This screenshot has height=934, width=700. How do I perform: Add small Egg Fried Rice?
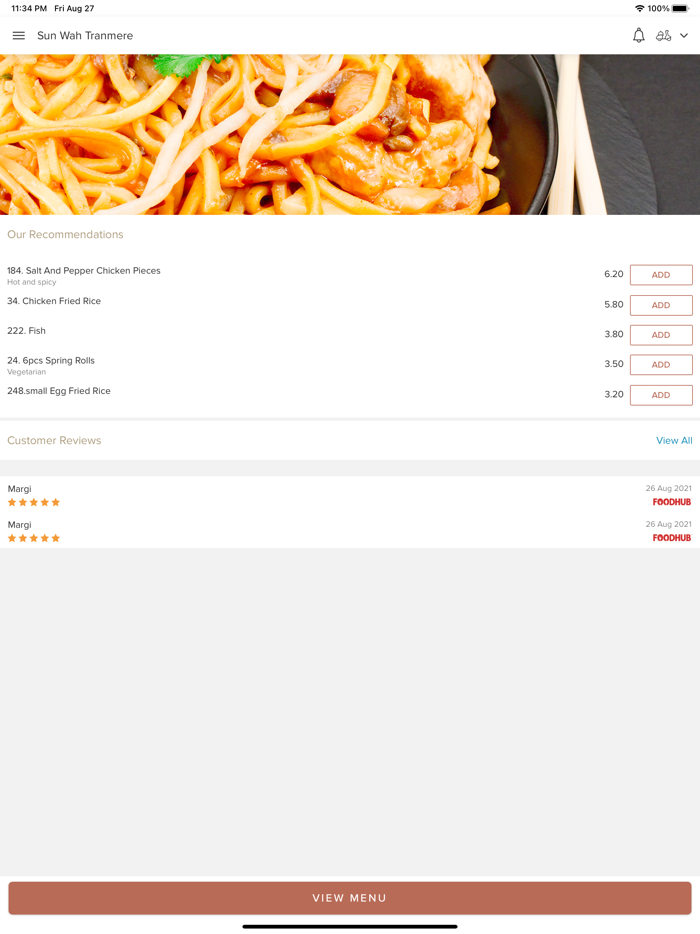660,395
